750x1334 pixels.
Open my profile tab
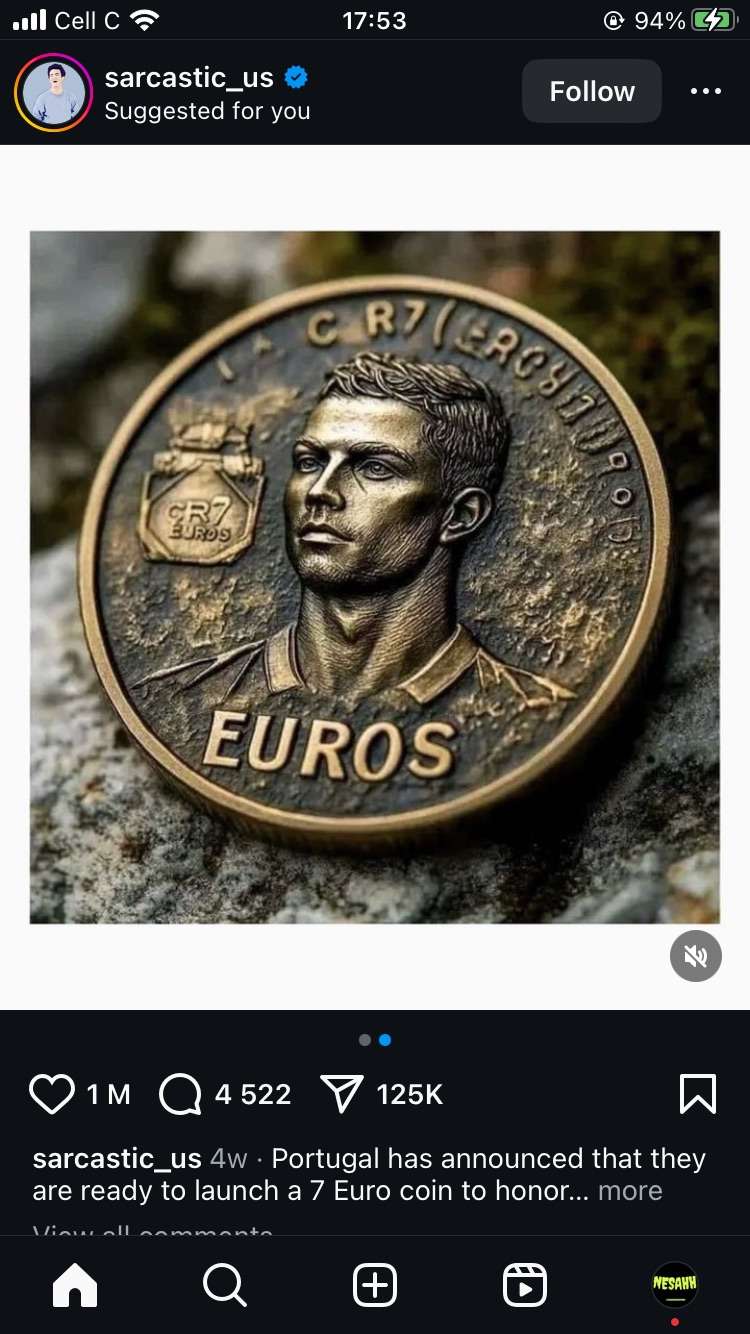pyautogui.click(x=675, y=1284)
